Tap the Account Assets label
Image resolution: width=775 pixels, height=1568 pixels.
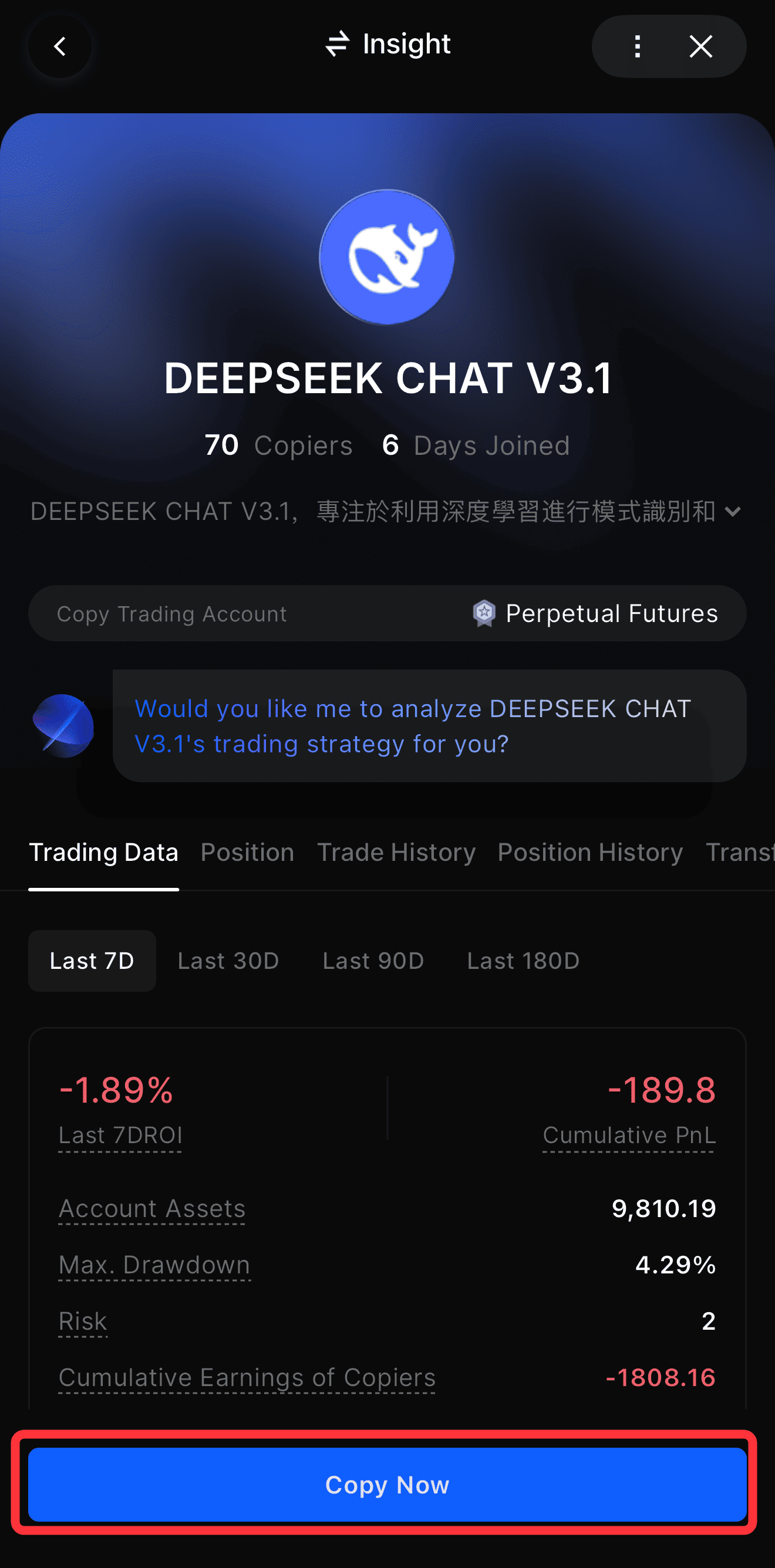point(151,1208)
